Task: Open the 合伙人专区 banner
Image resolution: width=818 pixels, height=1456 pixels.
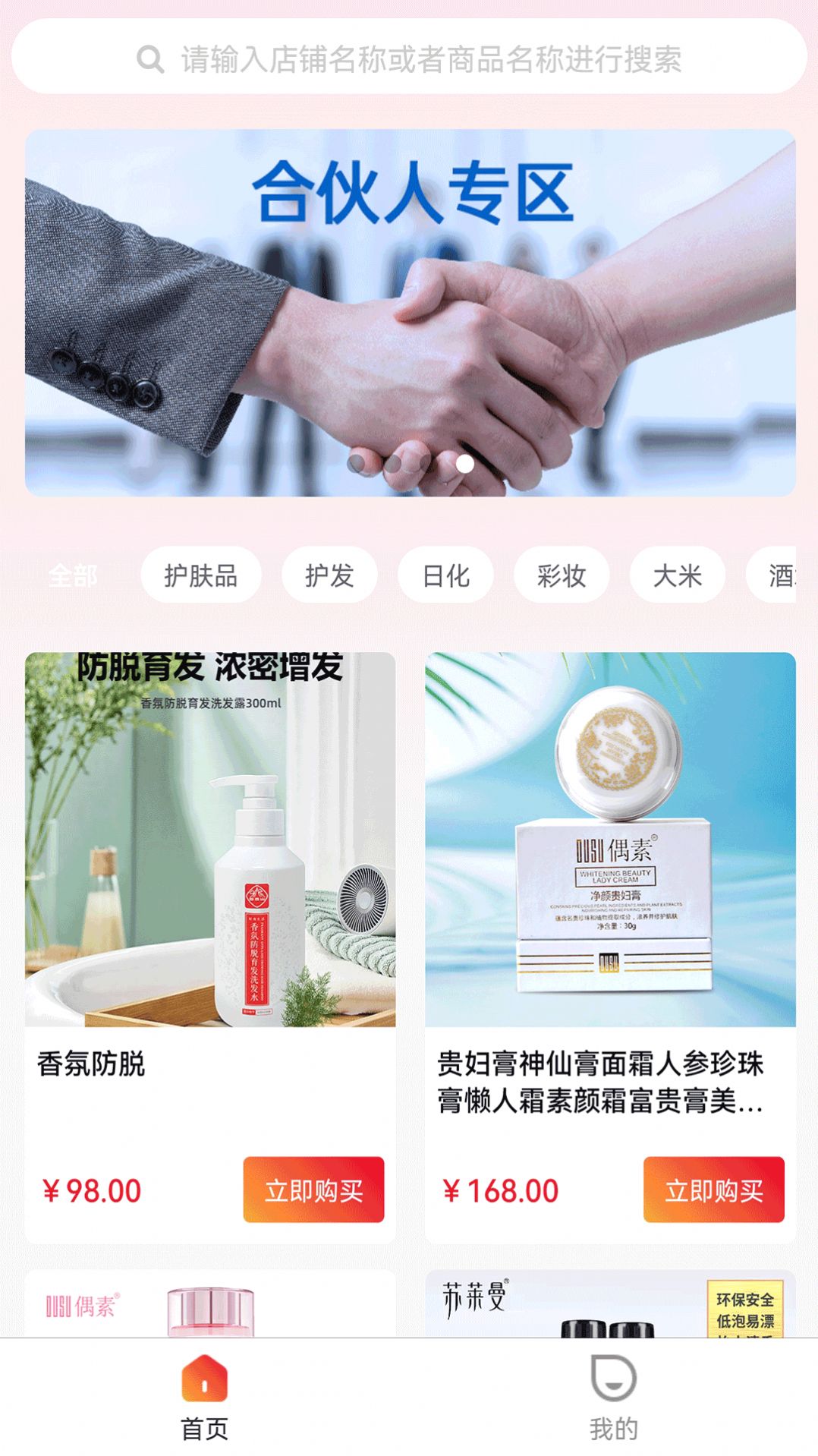Action: [x=410, y=312]
